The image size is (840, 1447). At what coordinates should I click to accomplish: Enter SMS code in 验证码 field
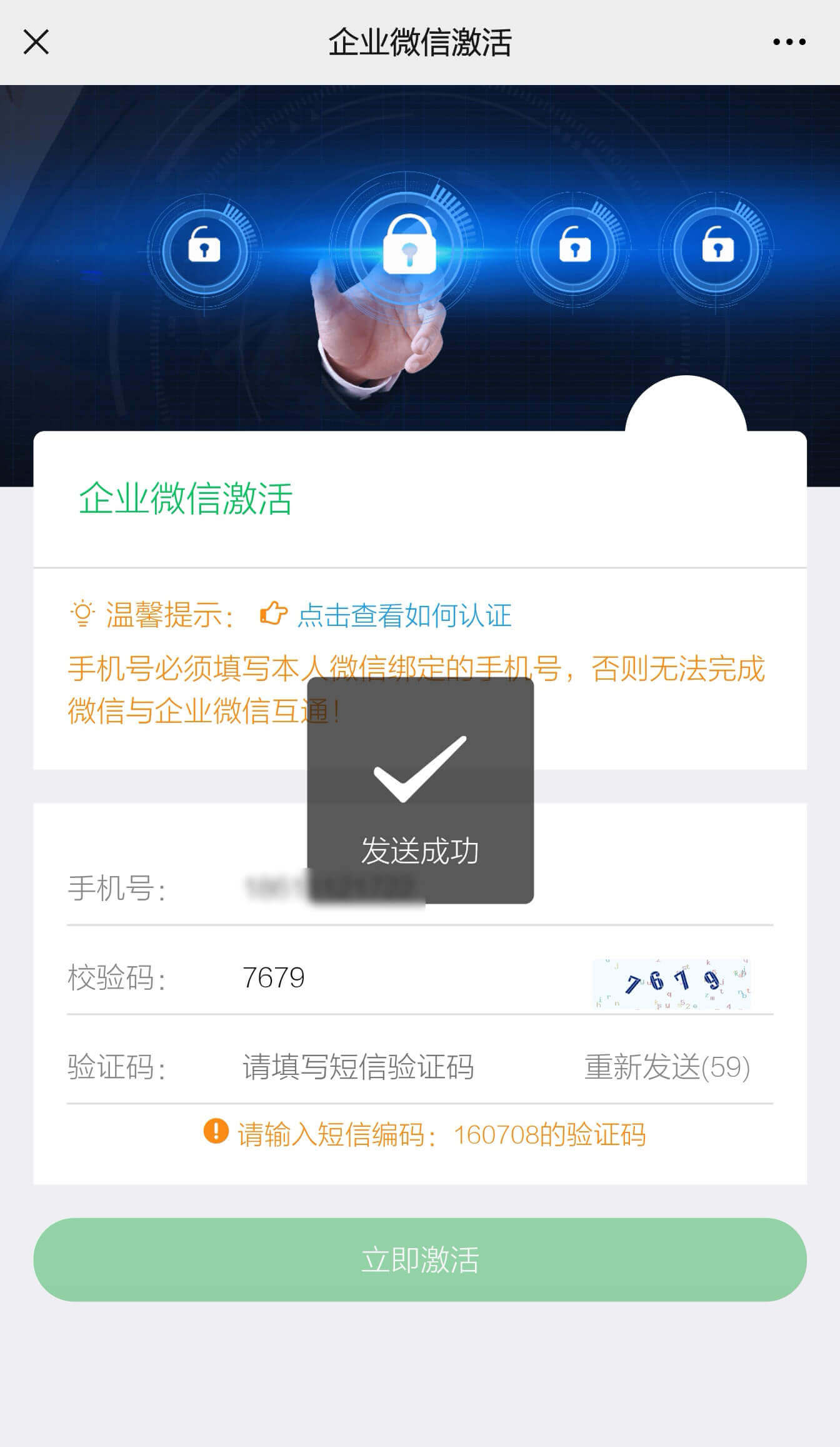(x=375, y=1067)
